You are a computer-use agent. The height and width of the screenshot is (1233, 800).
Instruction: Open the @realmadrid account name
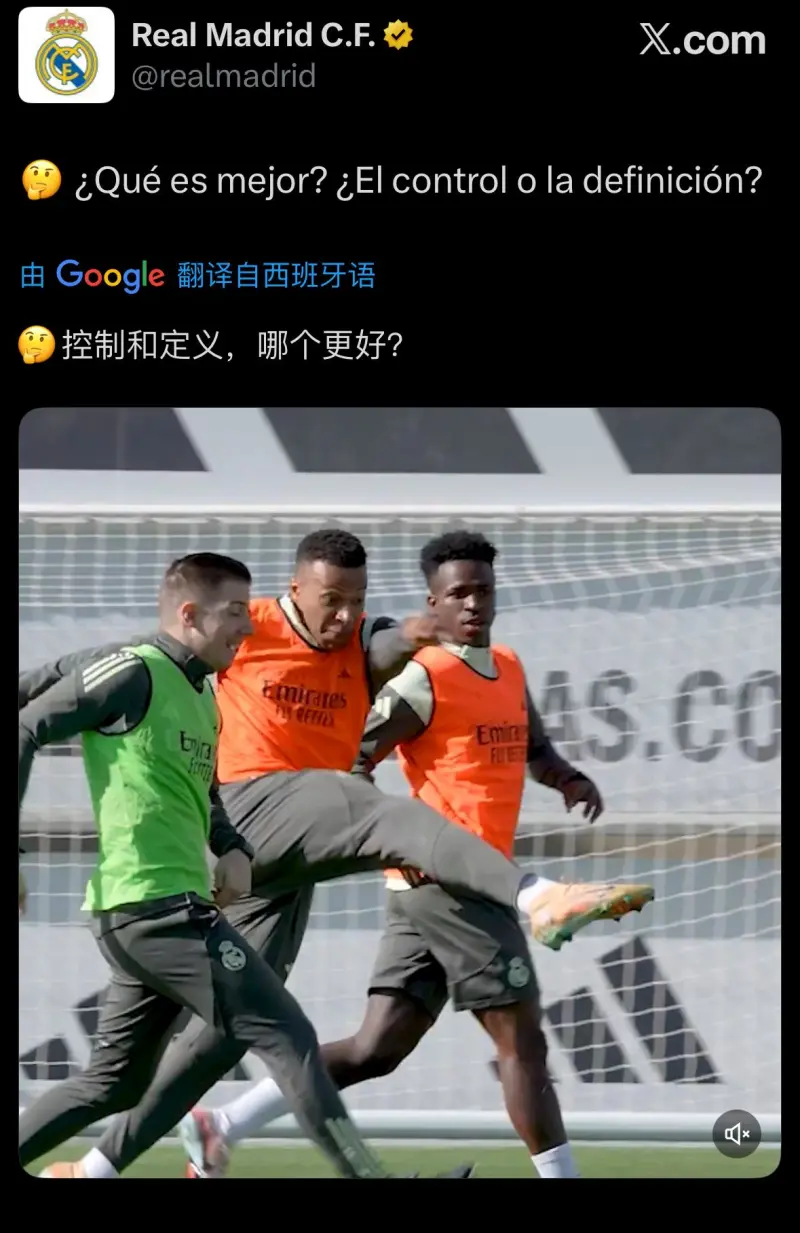coord(223,76)
